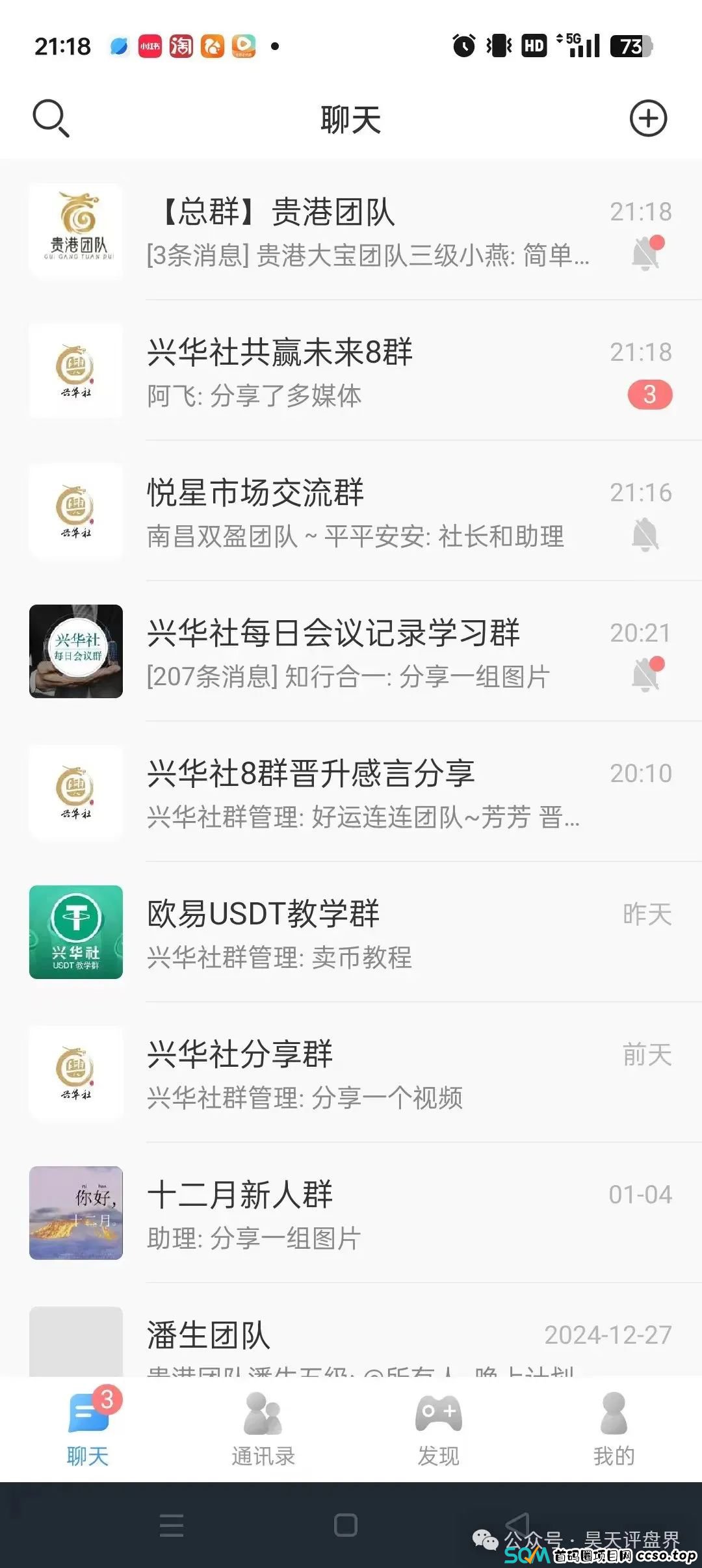
Task: Open the 兴华社共赢未来8群 conversation
Action: [351, 371]
